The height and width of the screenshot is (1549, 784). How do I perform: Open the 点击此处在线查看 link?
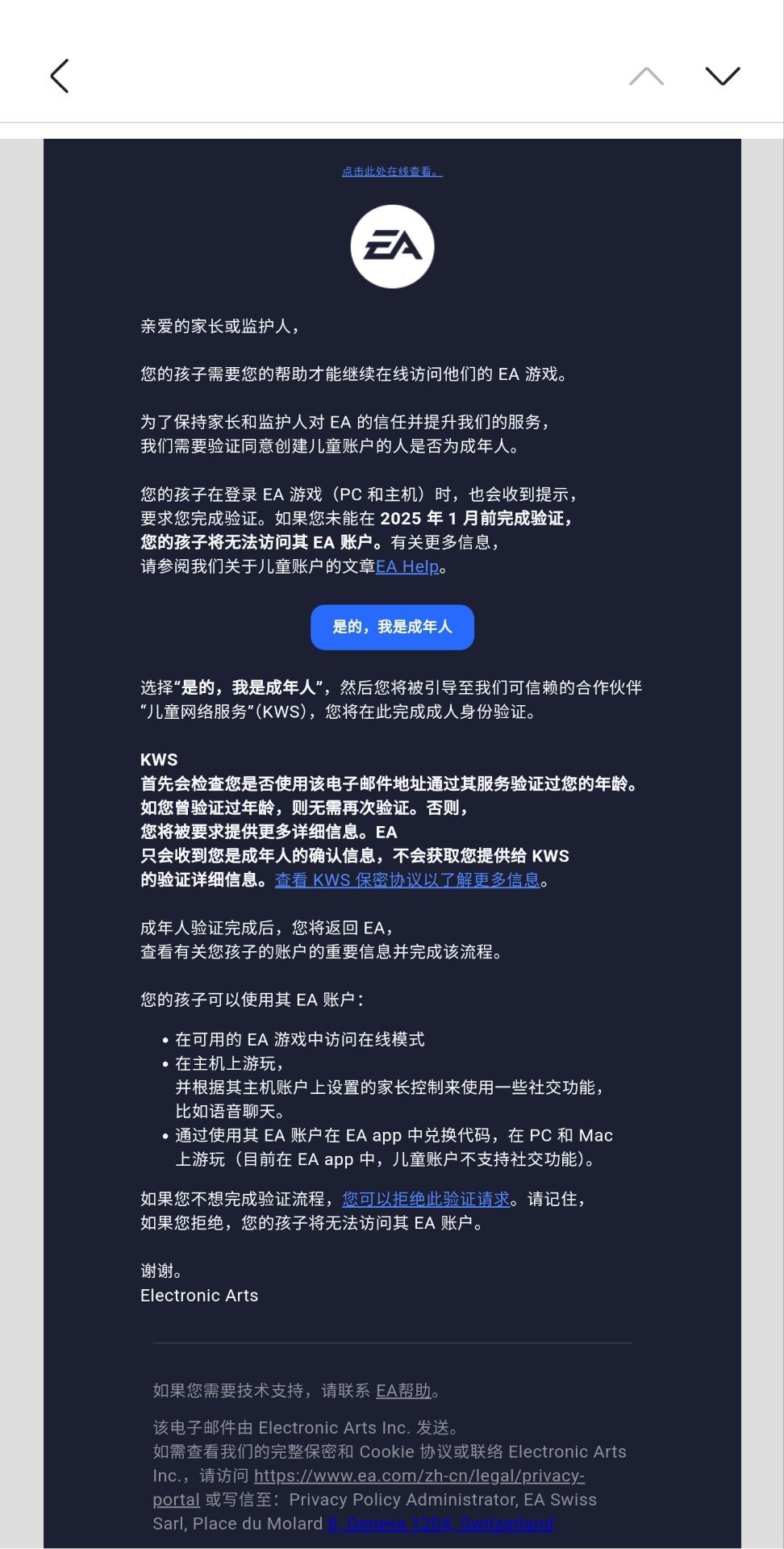392,171
